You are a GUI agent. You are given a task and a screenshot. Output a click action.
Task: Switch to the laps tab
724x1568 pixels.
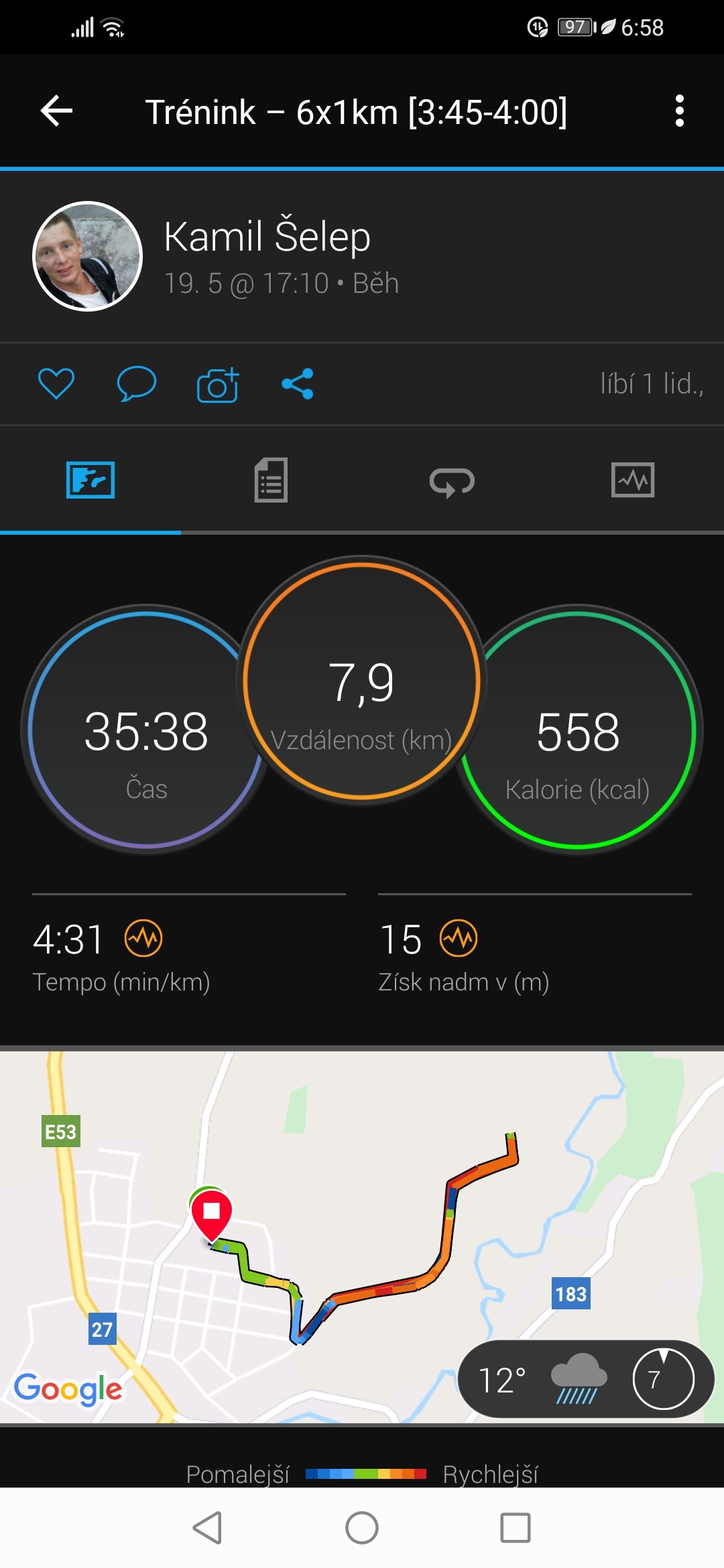pos(452,481)
